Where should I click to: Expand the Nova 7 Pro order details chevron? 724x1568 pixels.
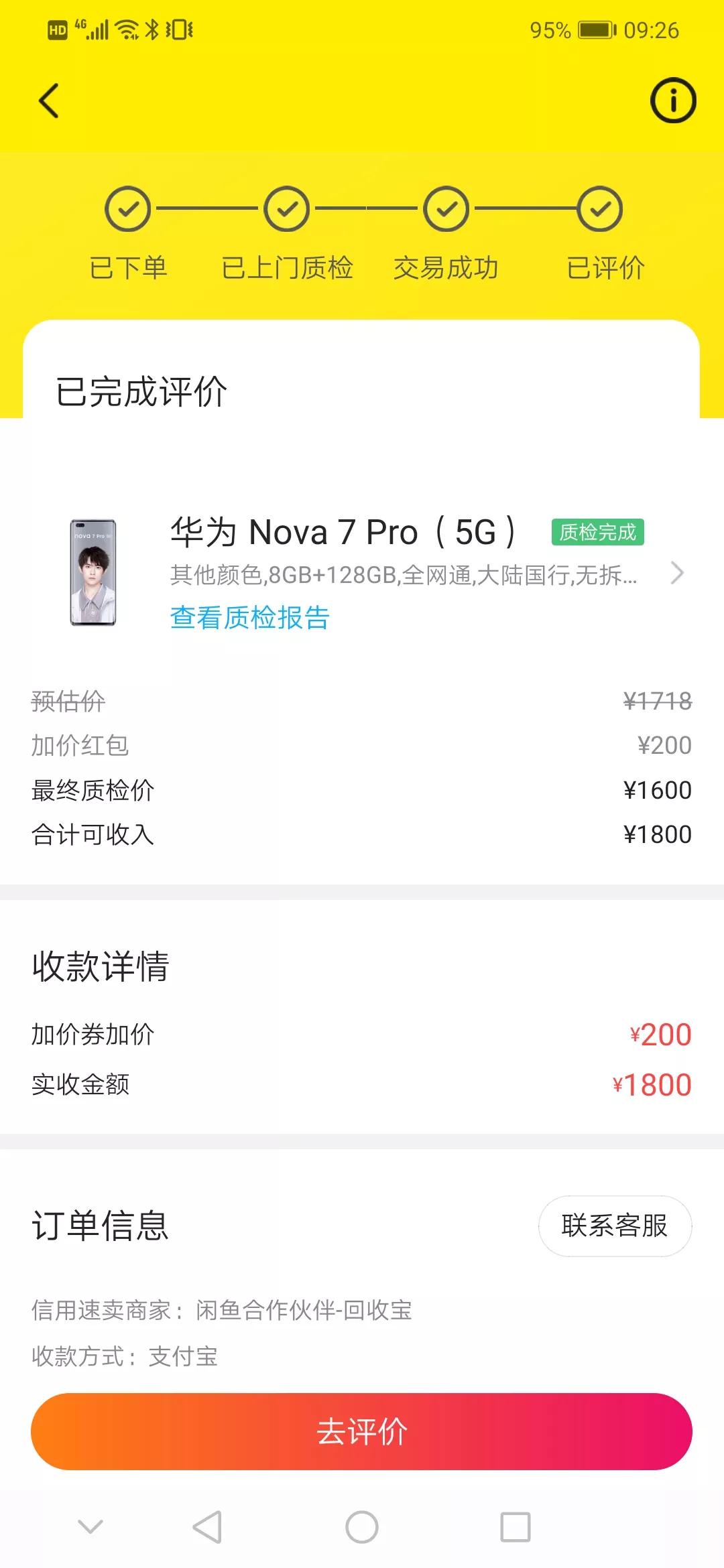point(677,574)
